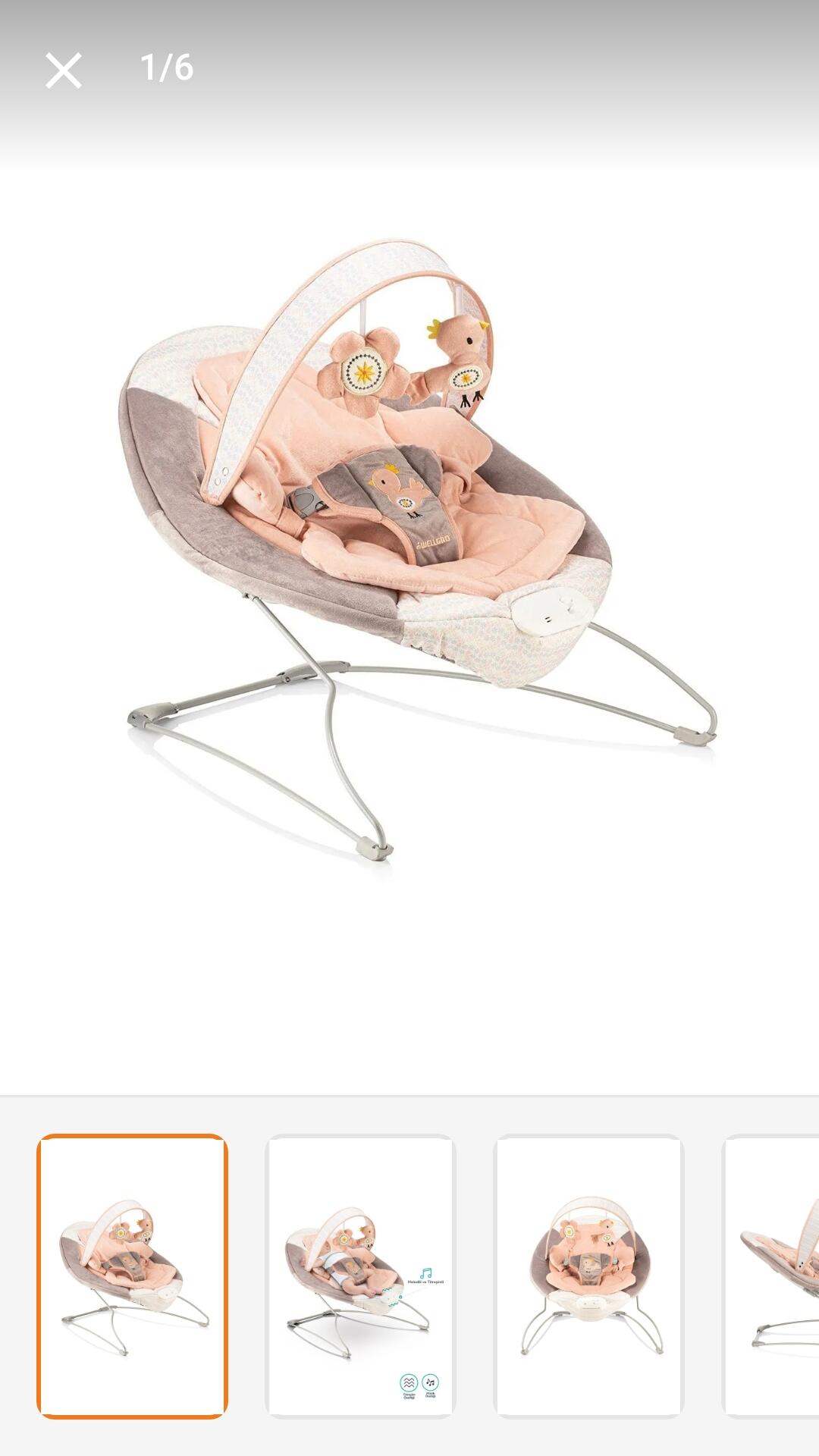View the front-facing bouncer thumbnail
819x1456 pixels.
pos(588,1276)
